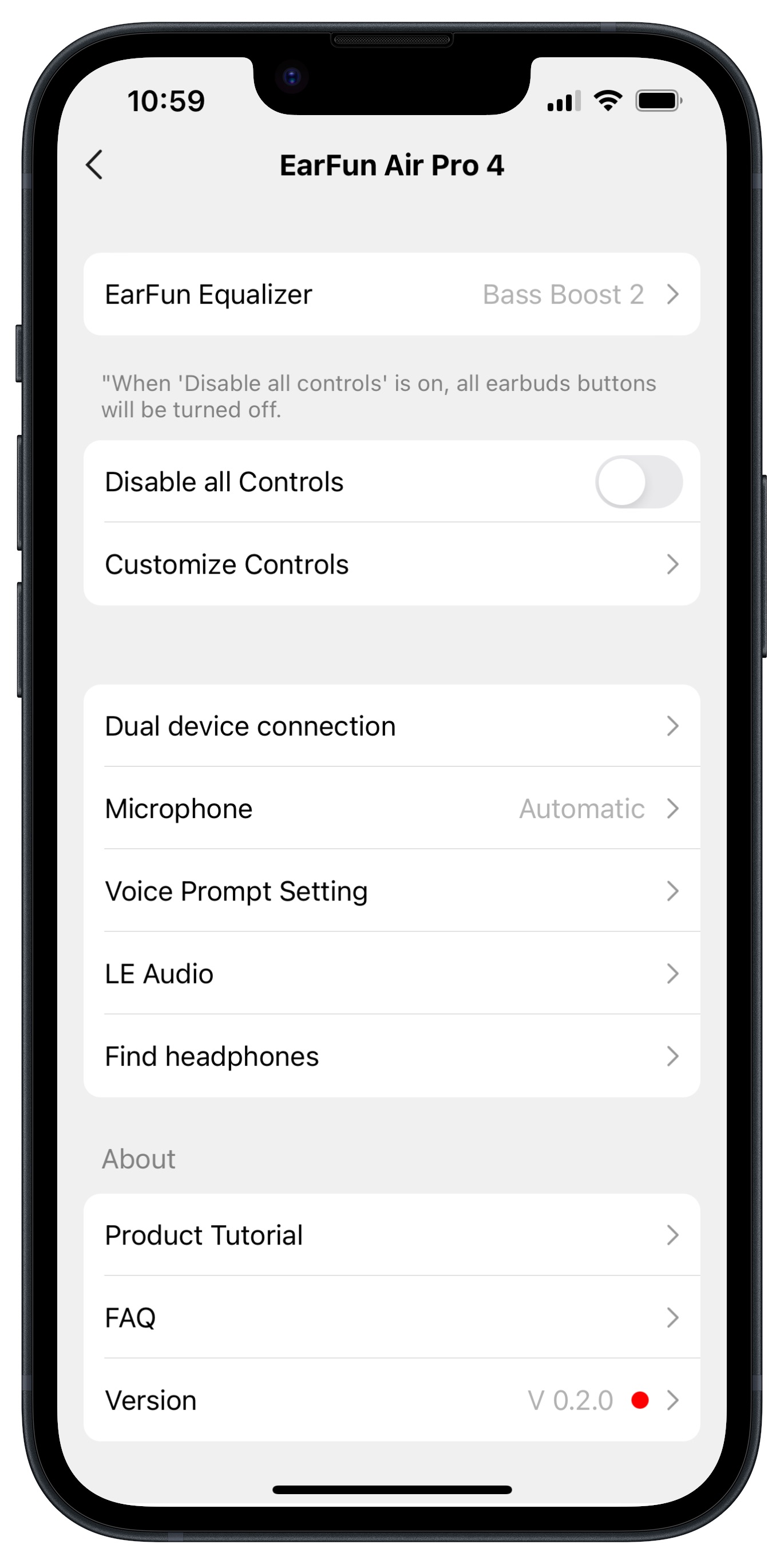Open Dual device connection

[392, 726]
